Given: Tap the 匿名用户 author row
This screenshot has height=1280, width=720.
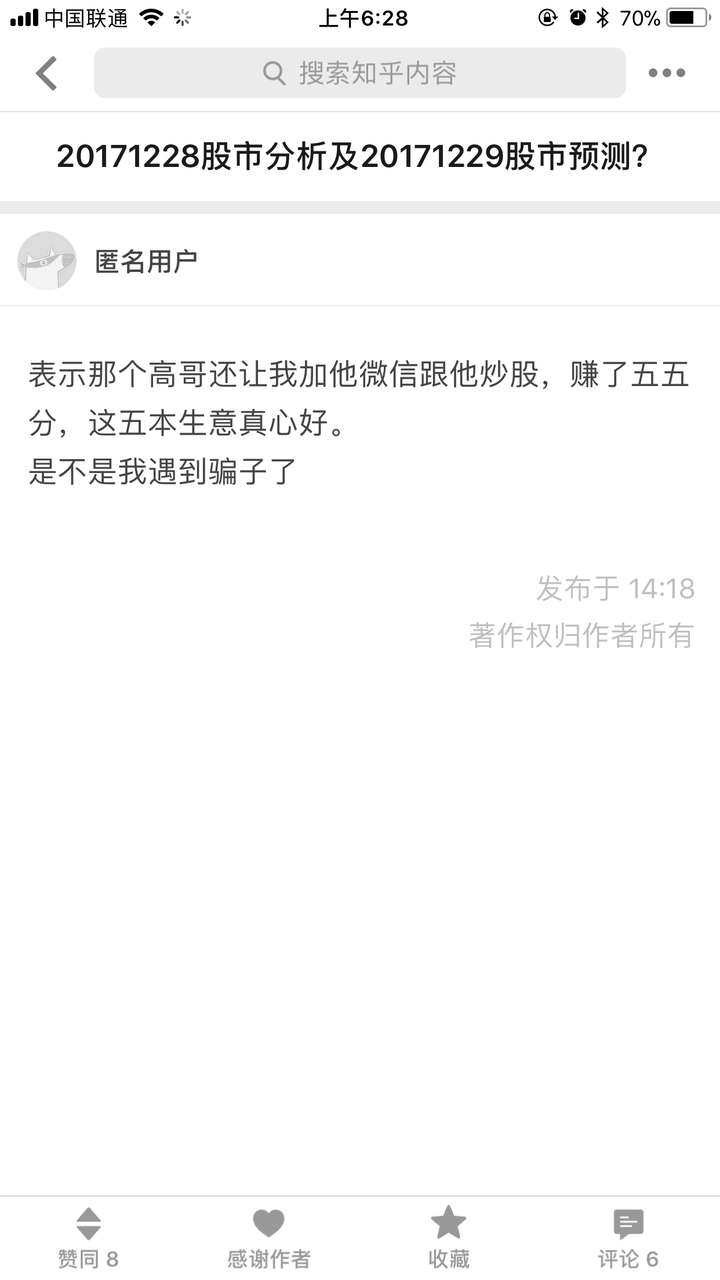Looking at the screenshot, I should [360, 261].
